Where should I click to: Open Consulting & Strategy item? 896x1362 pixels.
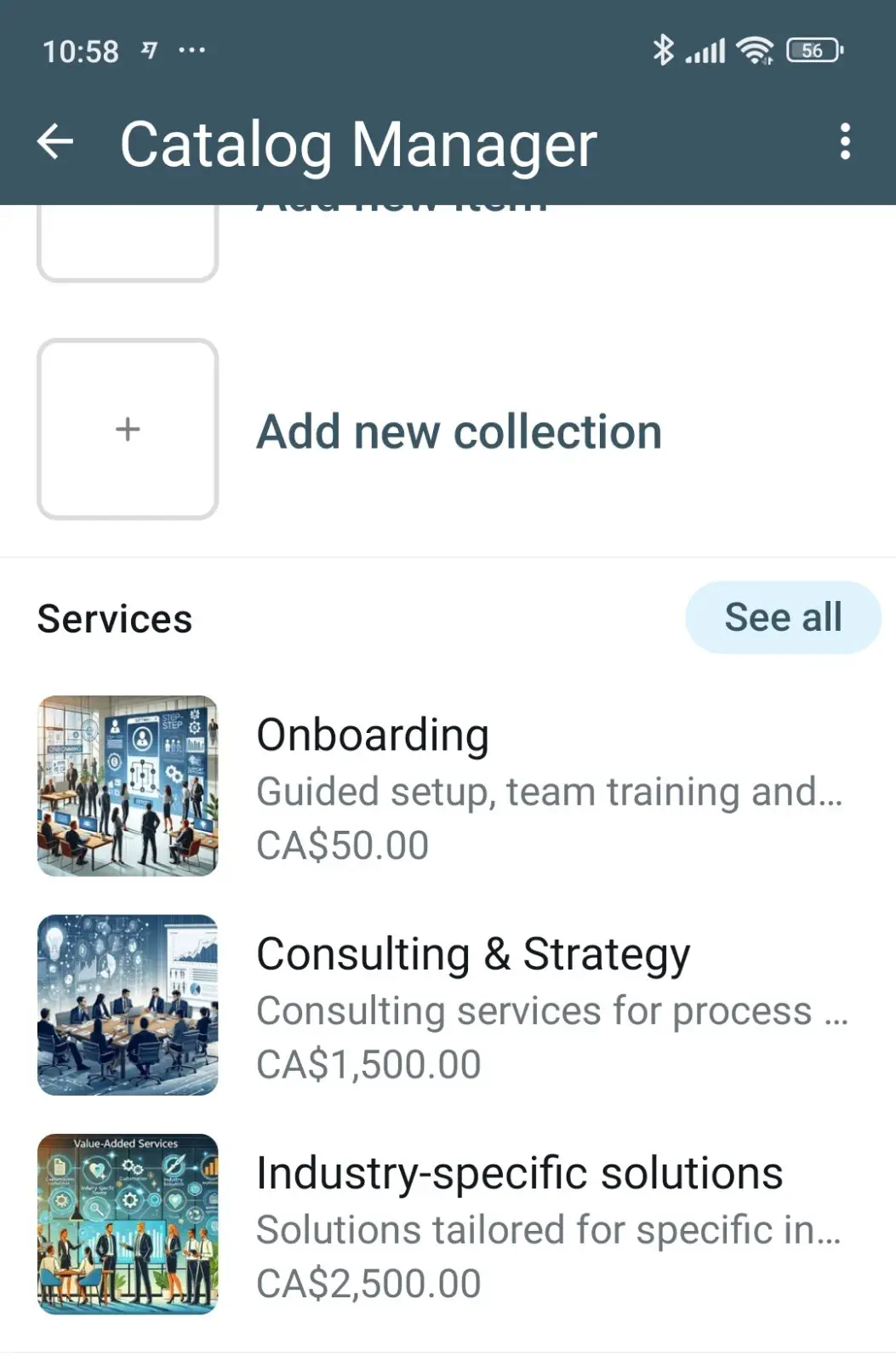coord(442,1006)
